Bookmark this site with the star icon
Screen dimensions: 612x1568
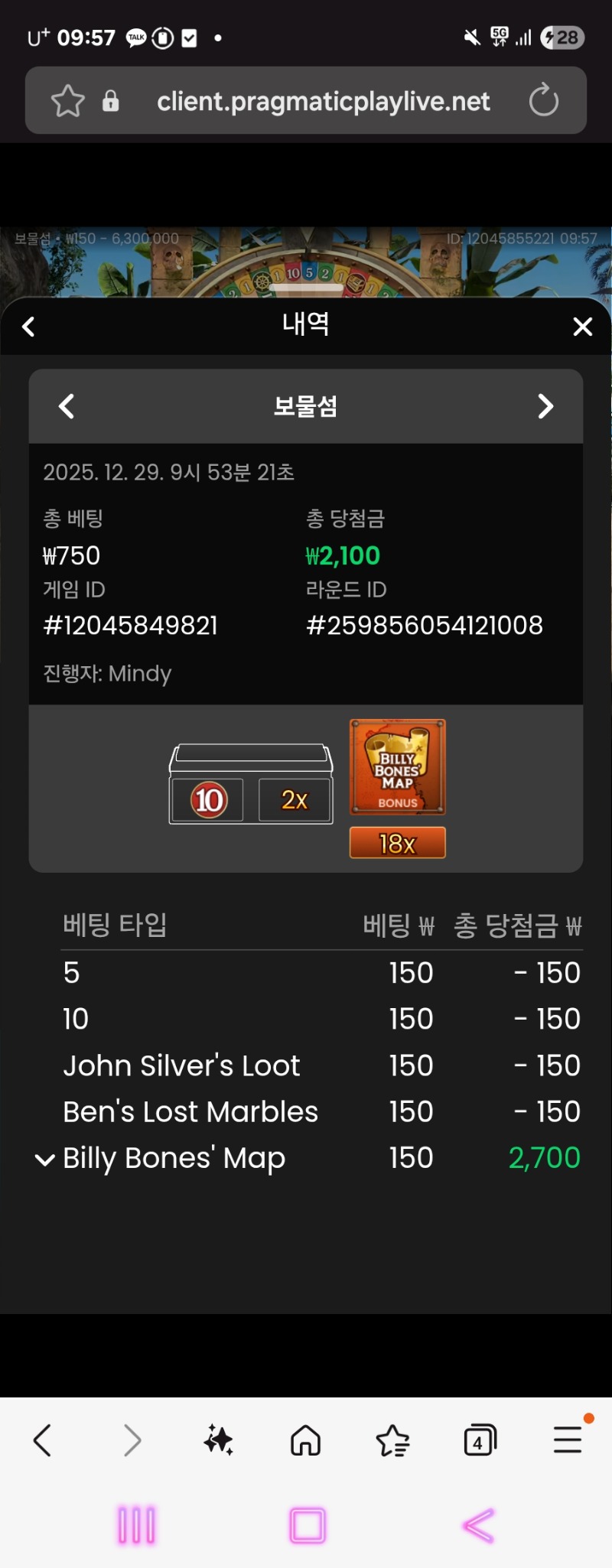click(67, 101)
